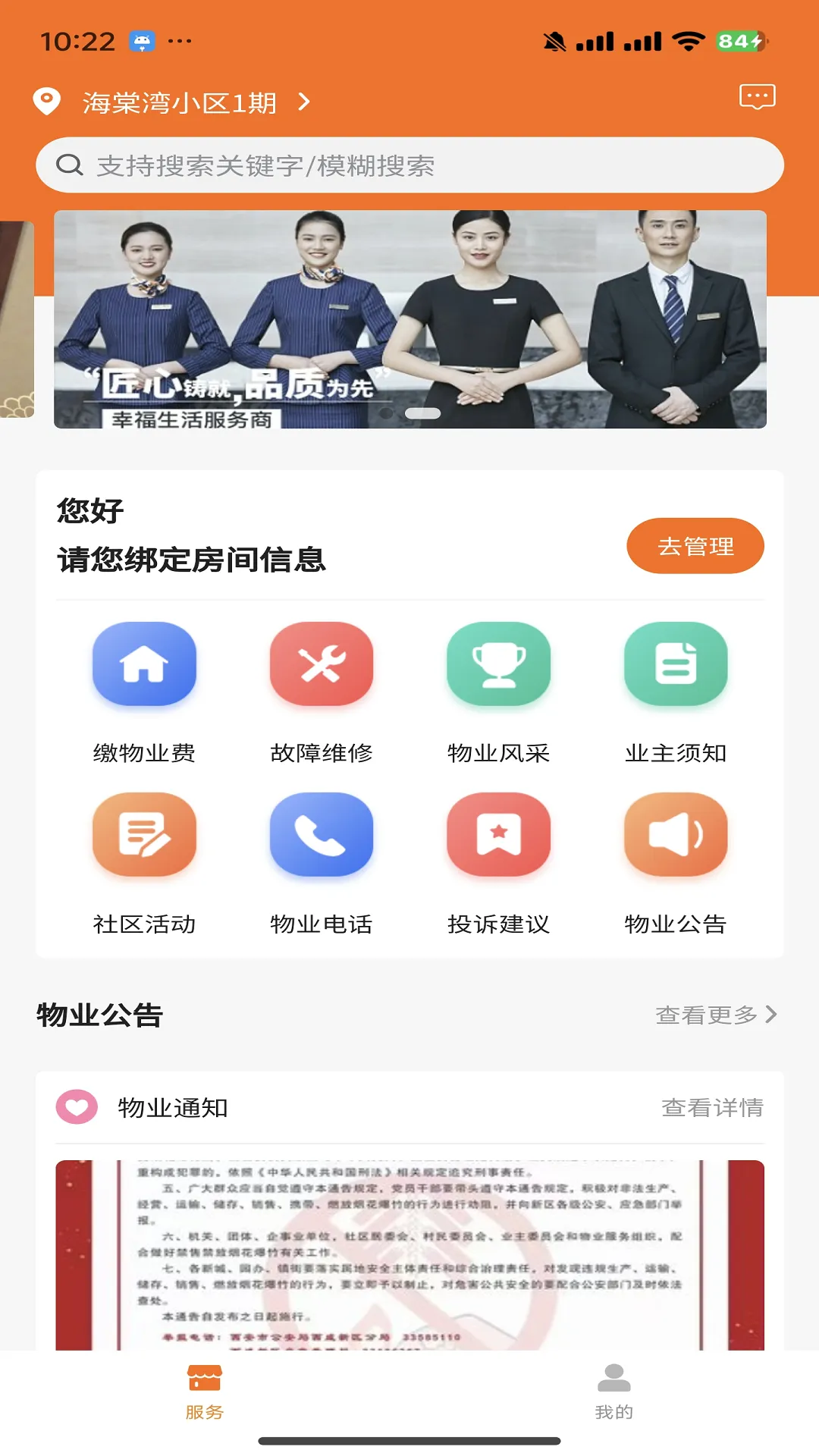This screenshot has height=1456, width=819.
Task: Tap the location pin icon
Action: pyautogui.click(x=46, y=101)
